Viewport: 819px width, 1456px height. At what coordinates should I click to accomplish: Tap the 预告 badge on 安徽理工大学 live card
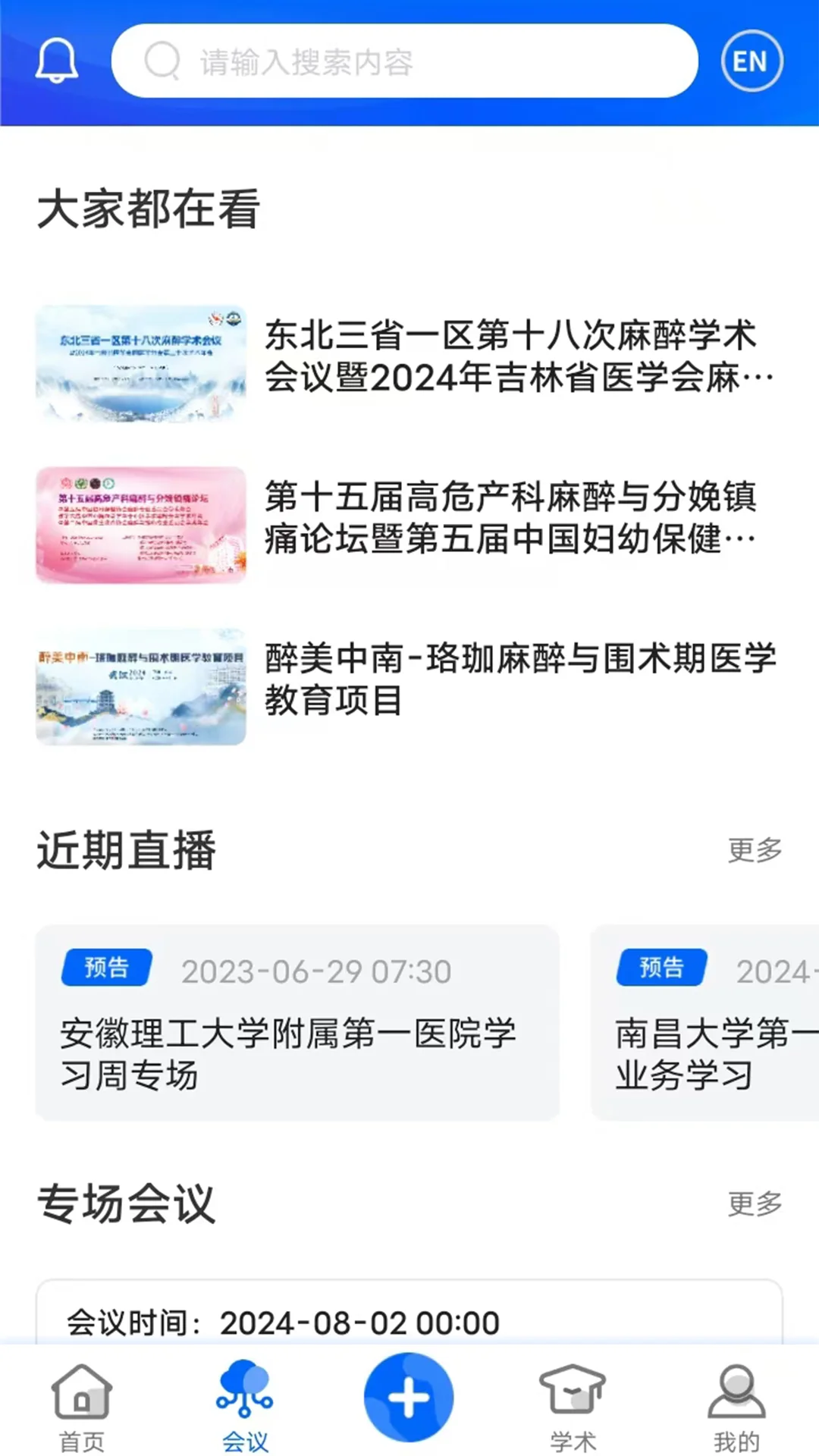click(105, 968)
